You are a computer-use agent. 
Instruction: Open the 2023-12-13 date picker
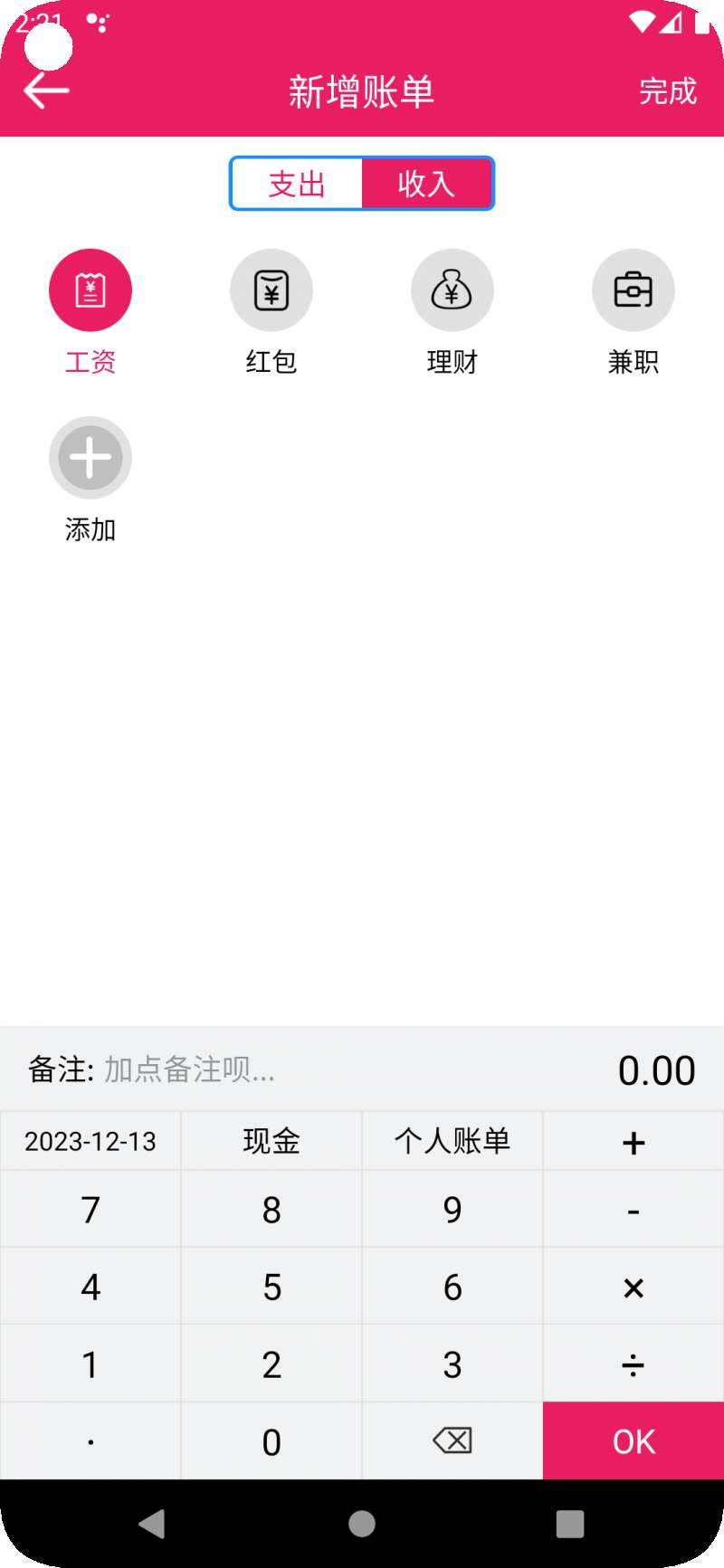click(x=90, y=1141)
